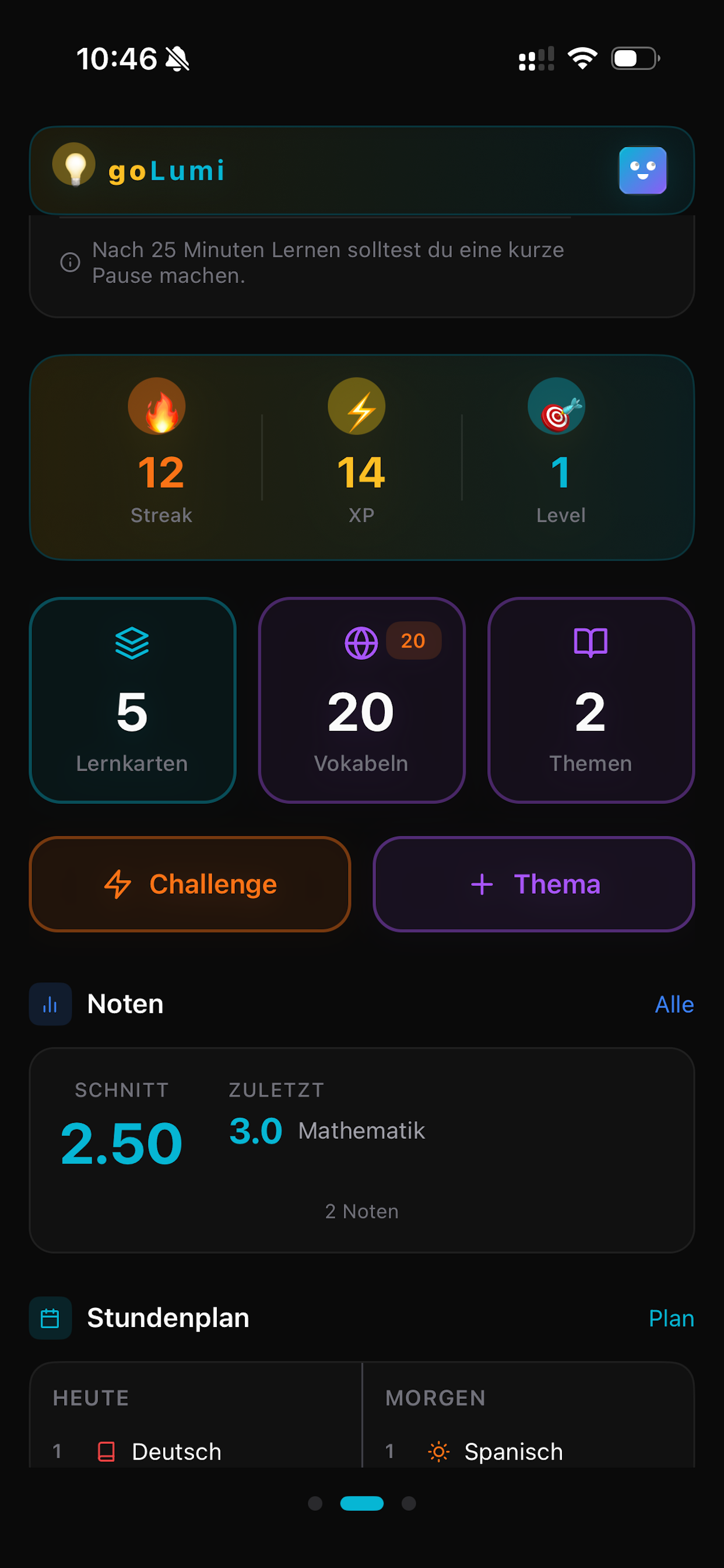Tap the globe icon on the Vokabeln card

pyautogui.click(x=363, y=642)
